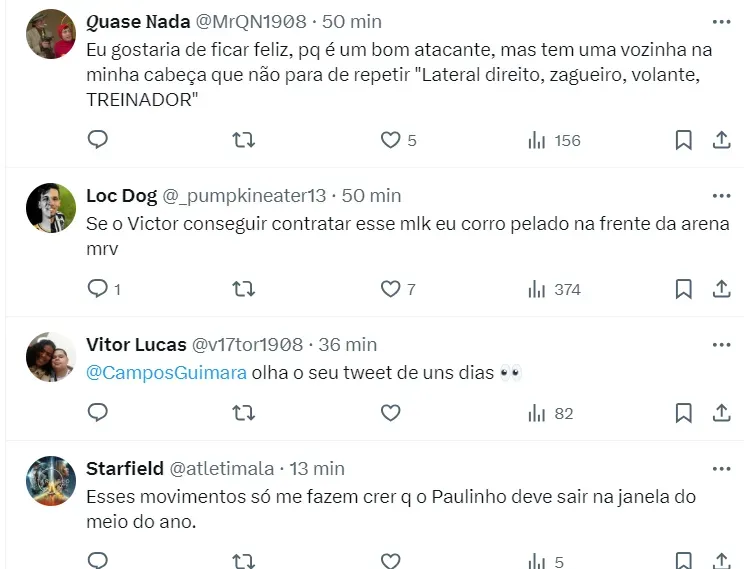Open overflow menu on Starfield's tweet

pos(721,468)
